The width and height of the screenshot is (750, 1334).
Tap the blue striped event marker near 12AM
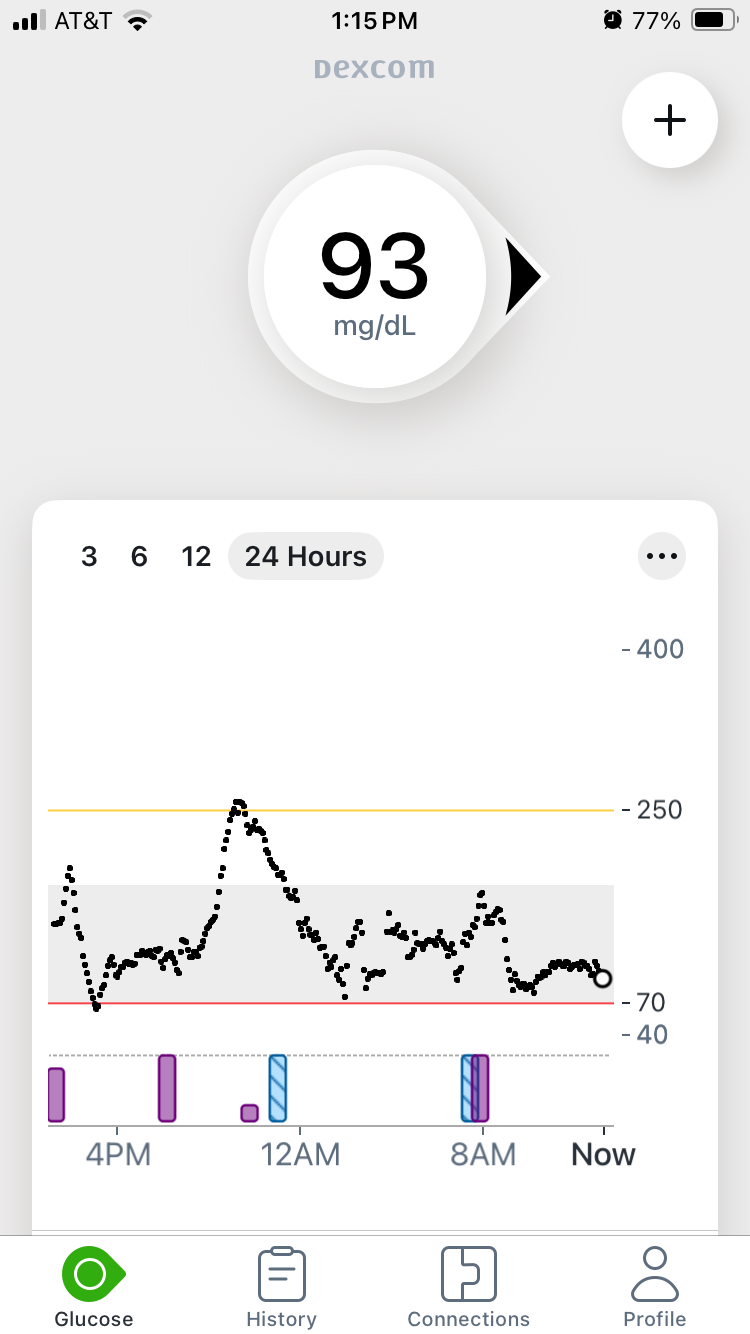278,1088
